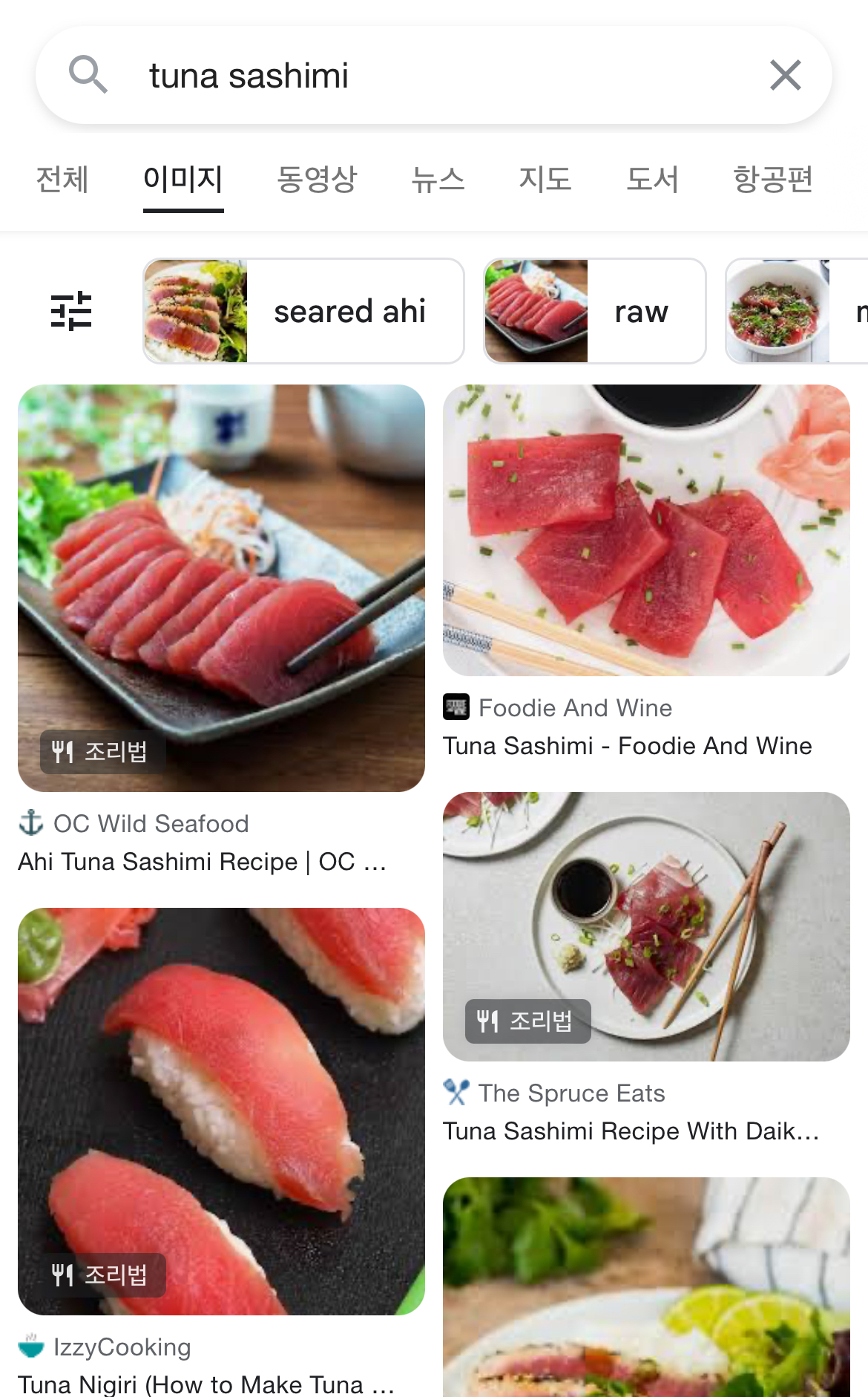Open the 항공편 tab
The image size is (868, 1397).
[x=772, y=180]
